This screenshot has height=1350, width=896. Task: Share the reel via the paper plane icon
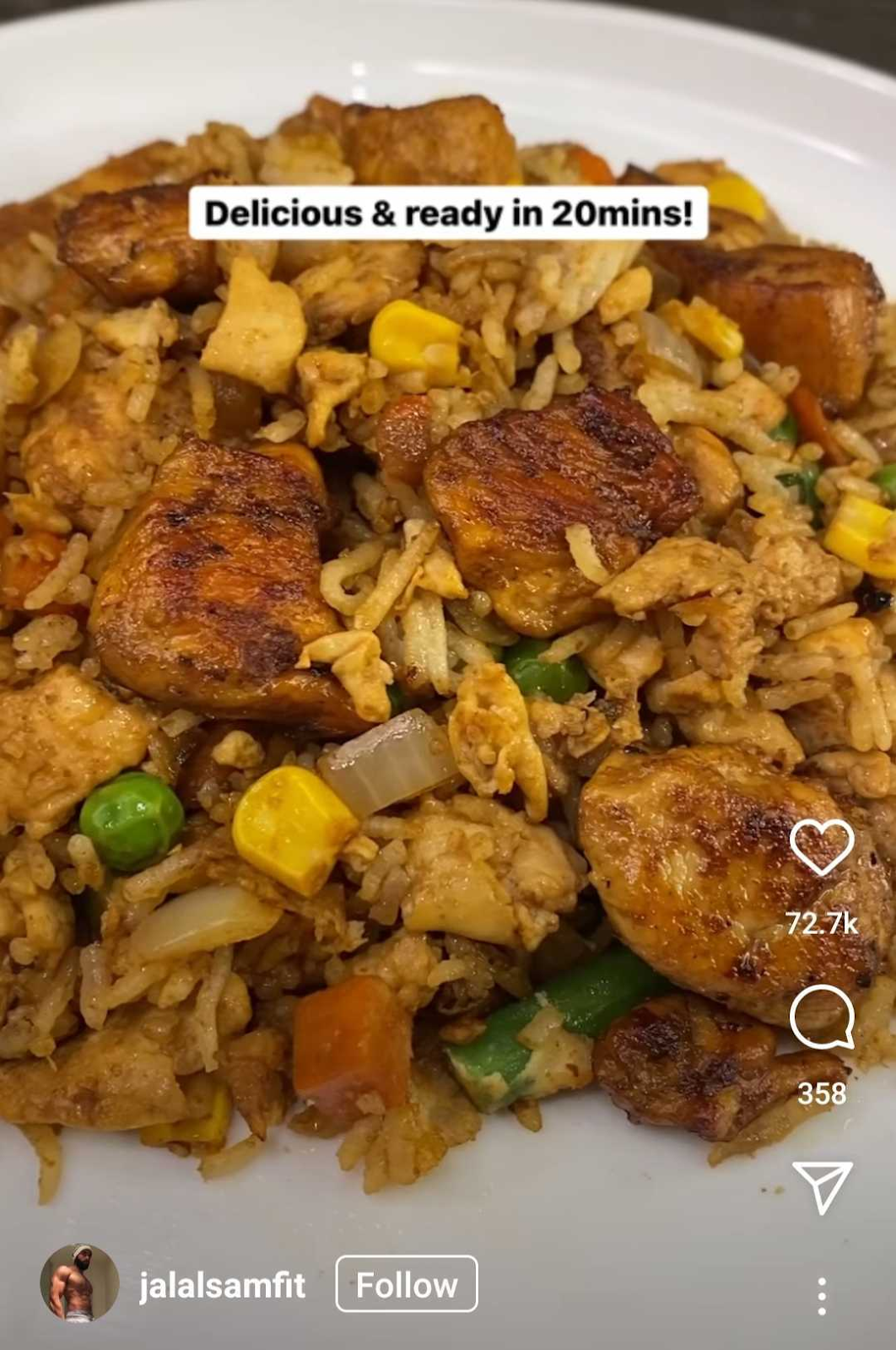pos(822,1185)
